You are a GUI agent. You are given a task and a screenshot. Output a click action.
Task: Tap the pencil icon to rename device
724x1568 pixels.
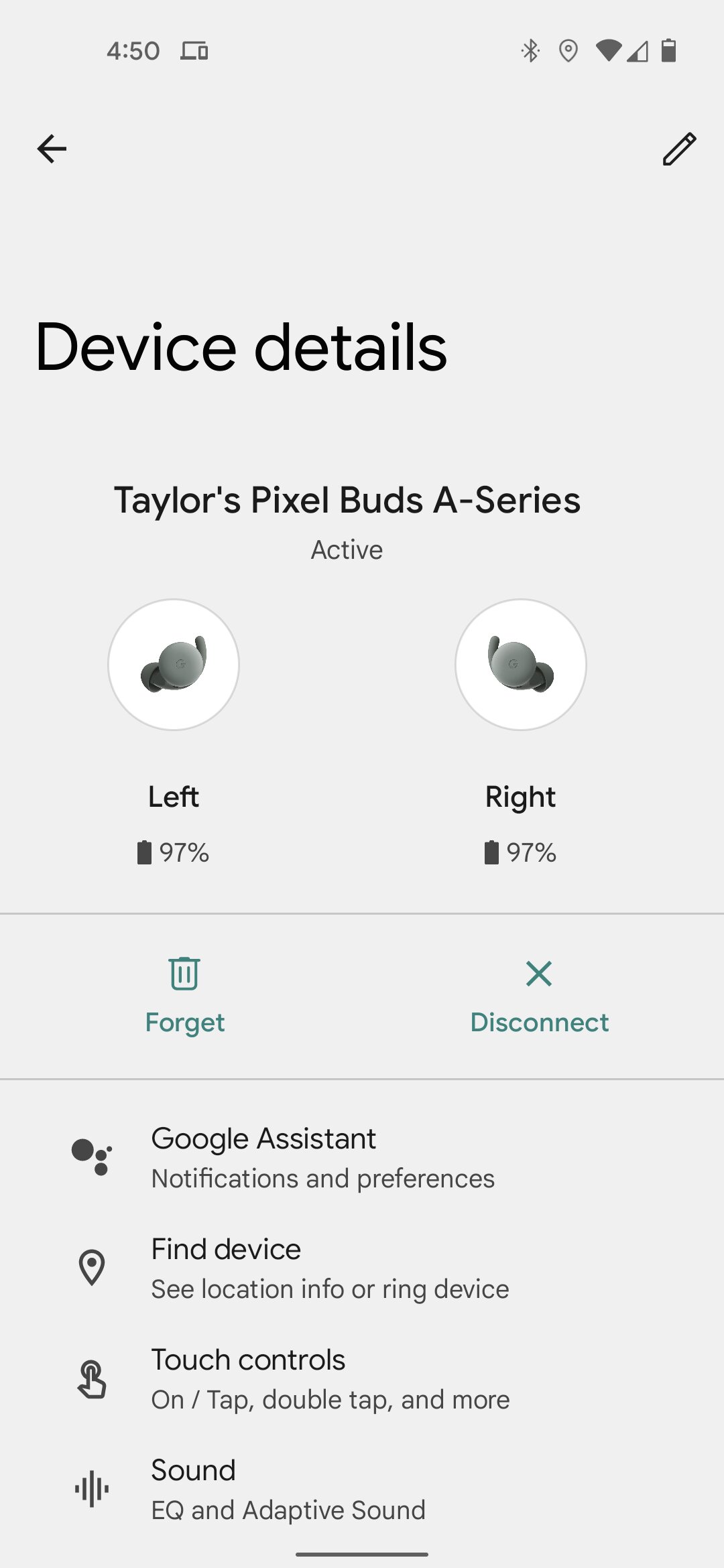click(x=679, y=149)
